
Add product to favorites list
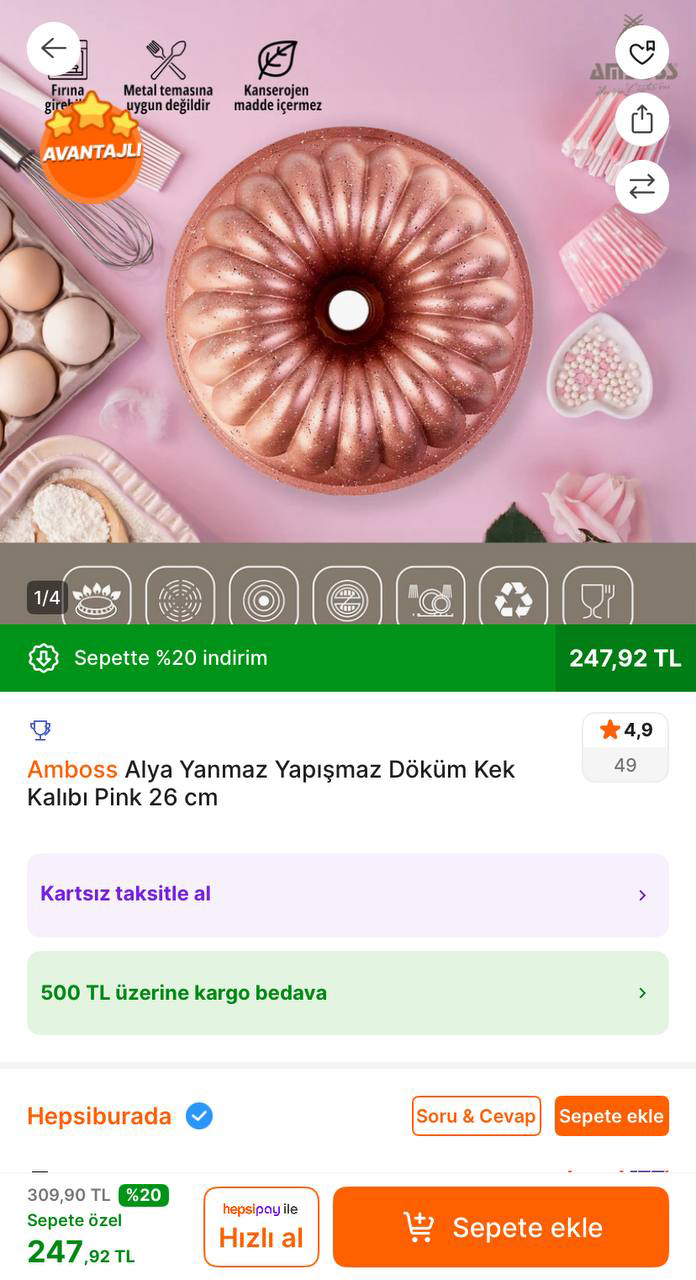(x=642, y=52)
